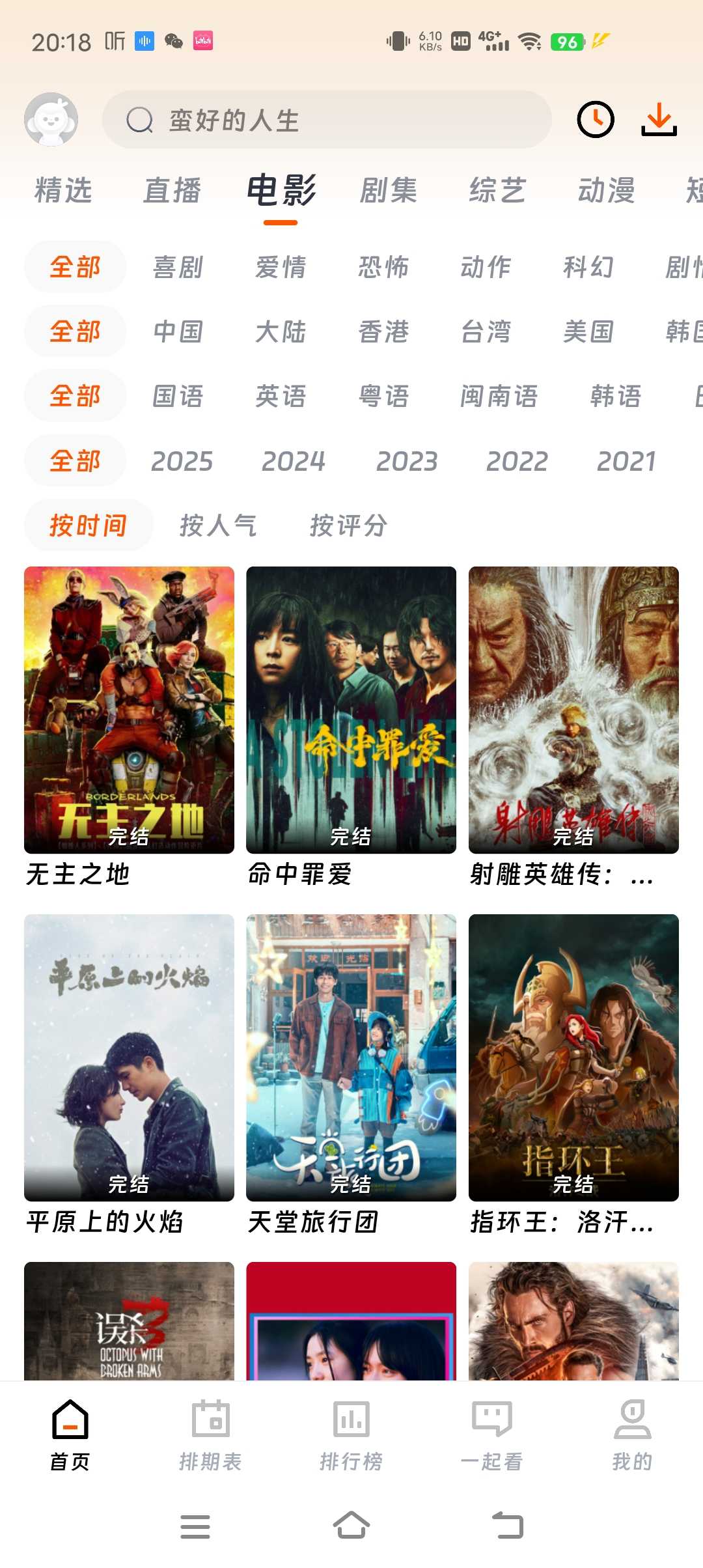
Task: Tap the profile avatar in top left
Action: [49, 118]
